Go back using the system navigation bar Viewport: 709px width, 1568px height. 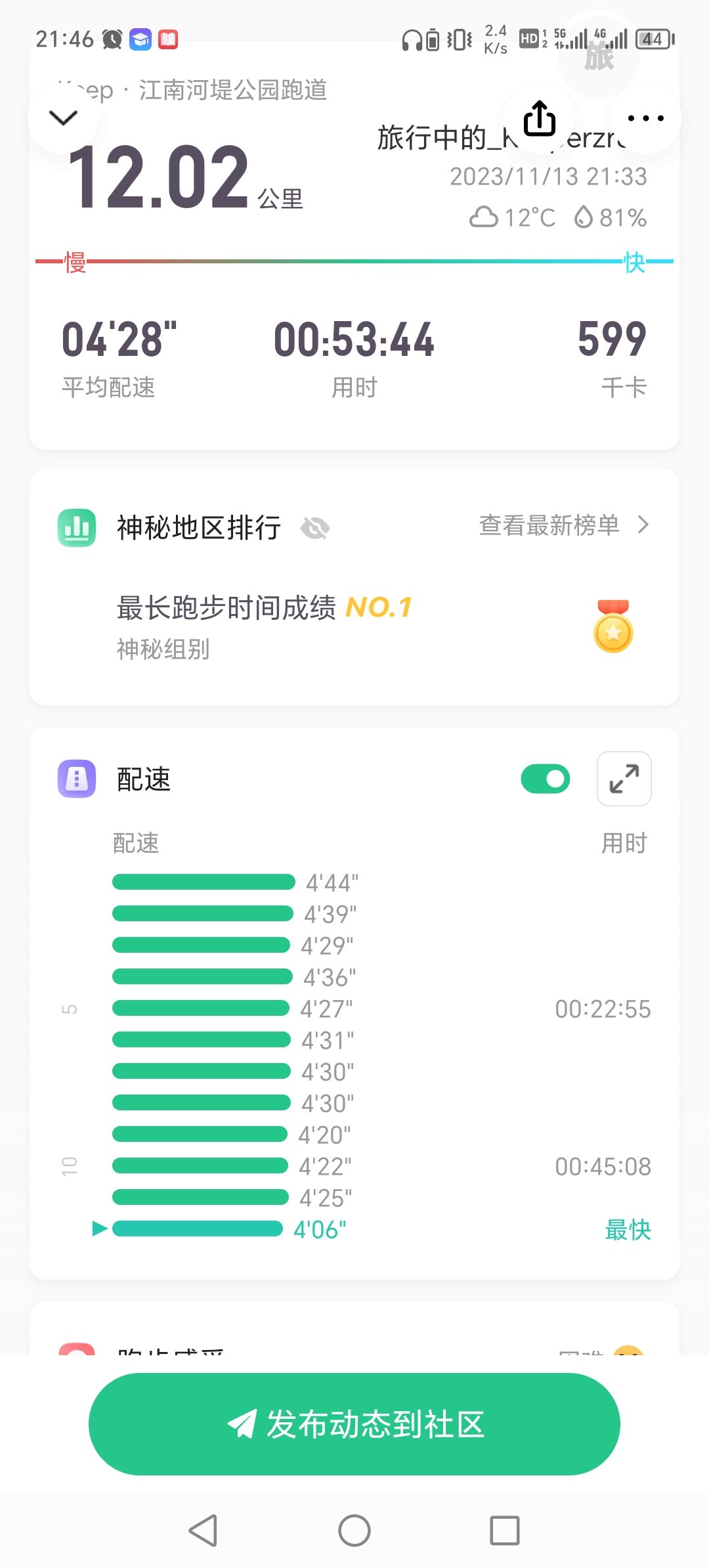click(203, 1531)
